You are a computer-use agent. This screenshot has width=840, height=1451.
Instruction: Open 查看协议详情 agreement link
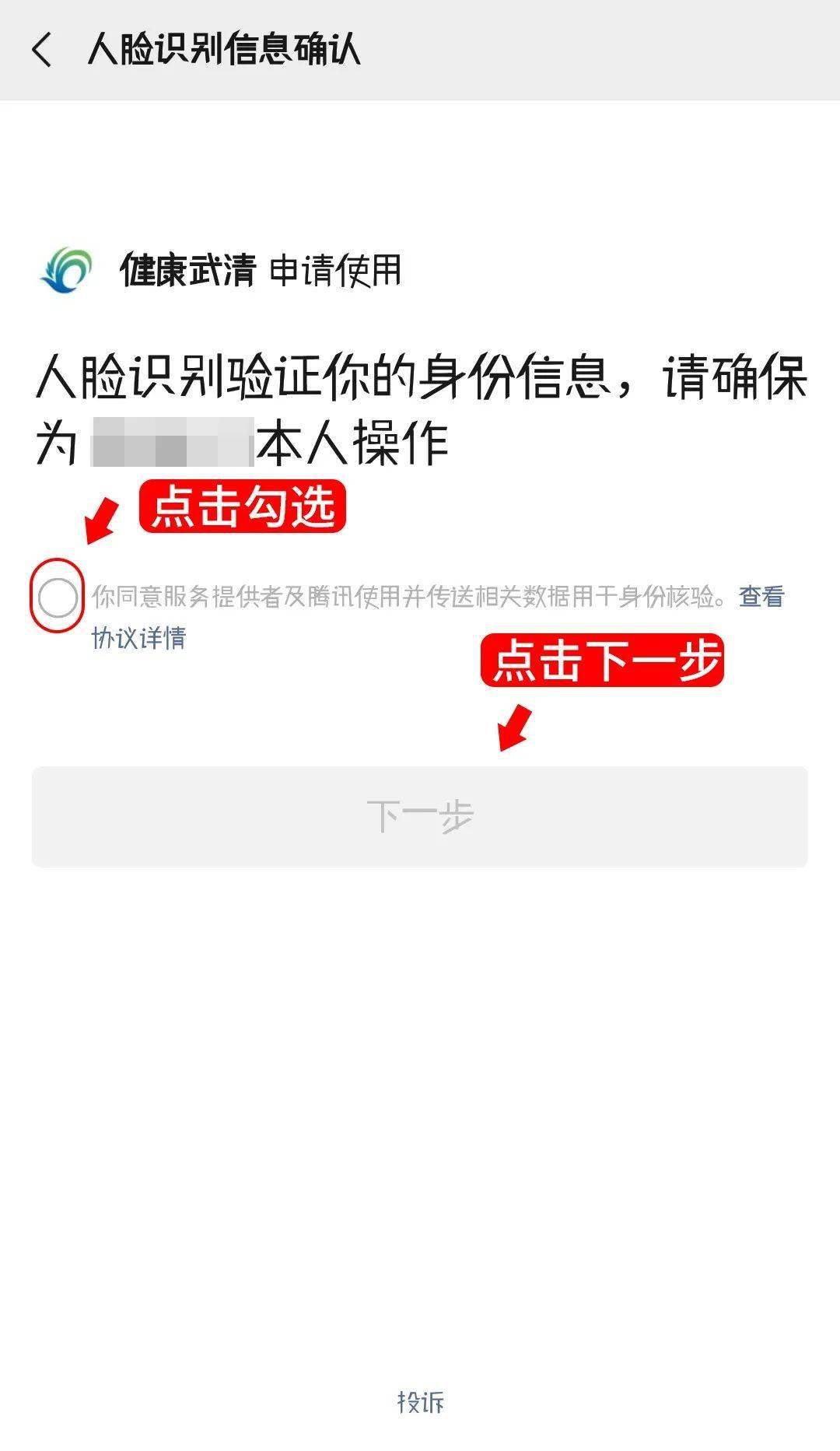click(x=761, y=597)
